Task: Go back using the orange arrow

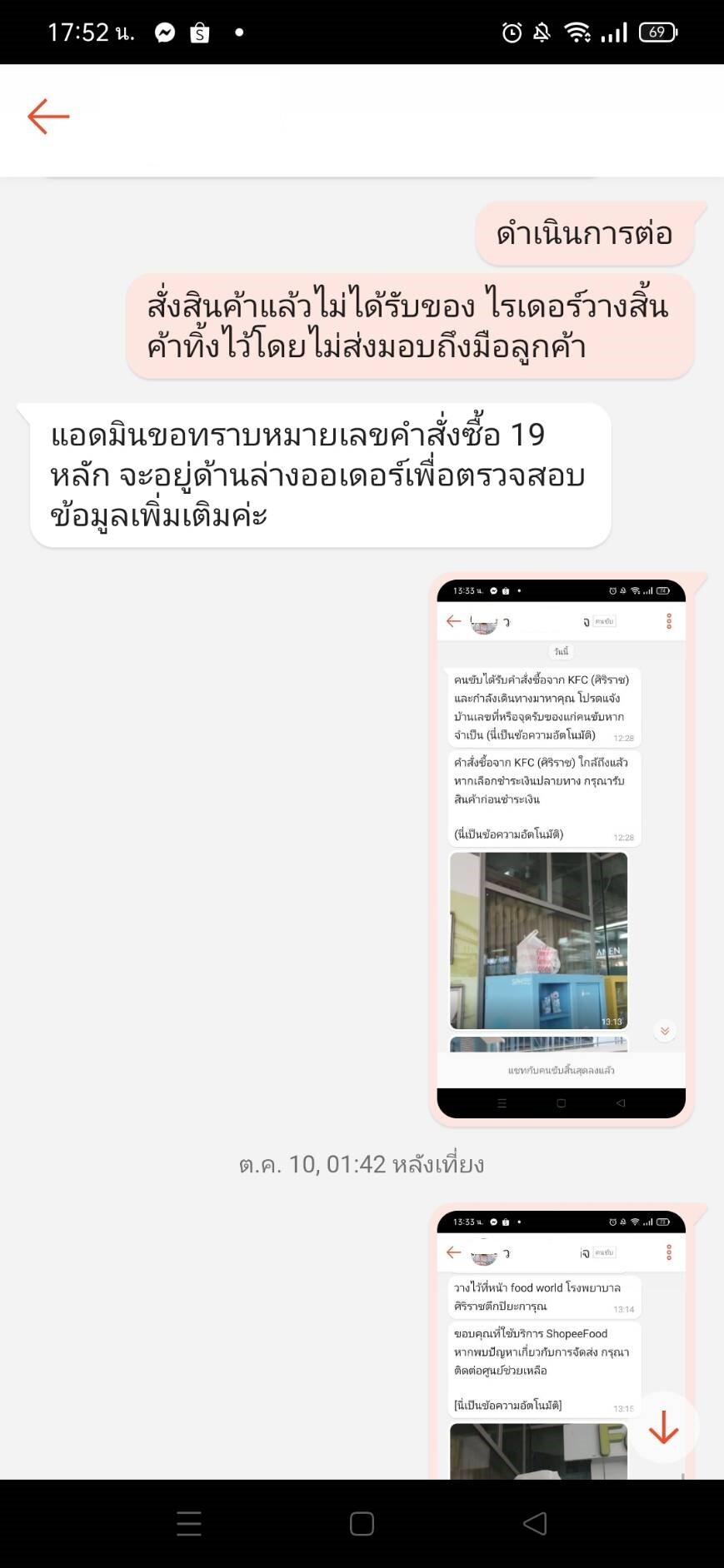Action: pyautogui.click(x=48, y=117)
